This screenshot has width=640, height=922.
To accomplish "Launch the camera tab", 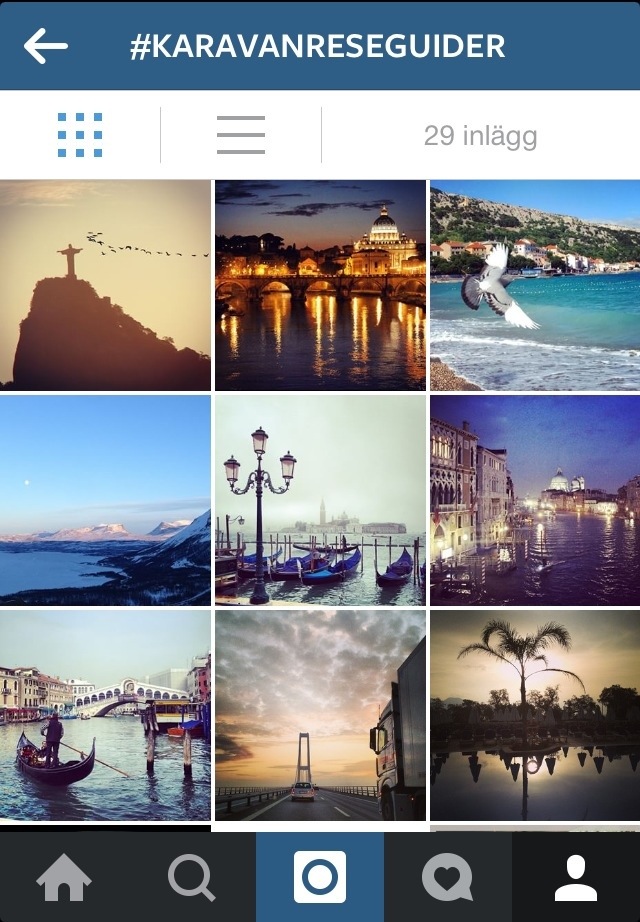I will 320,877.
